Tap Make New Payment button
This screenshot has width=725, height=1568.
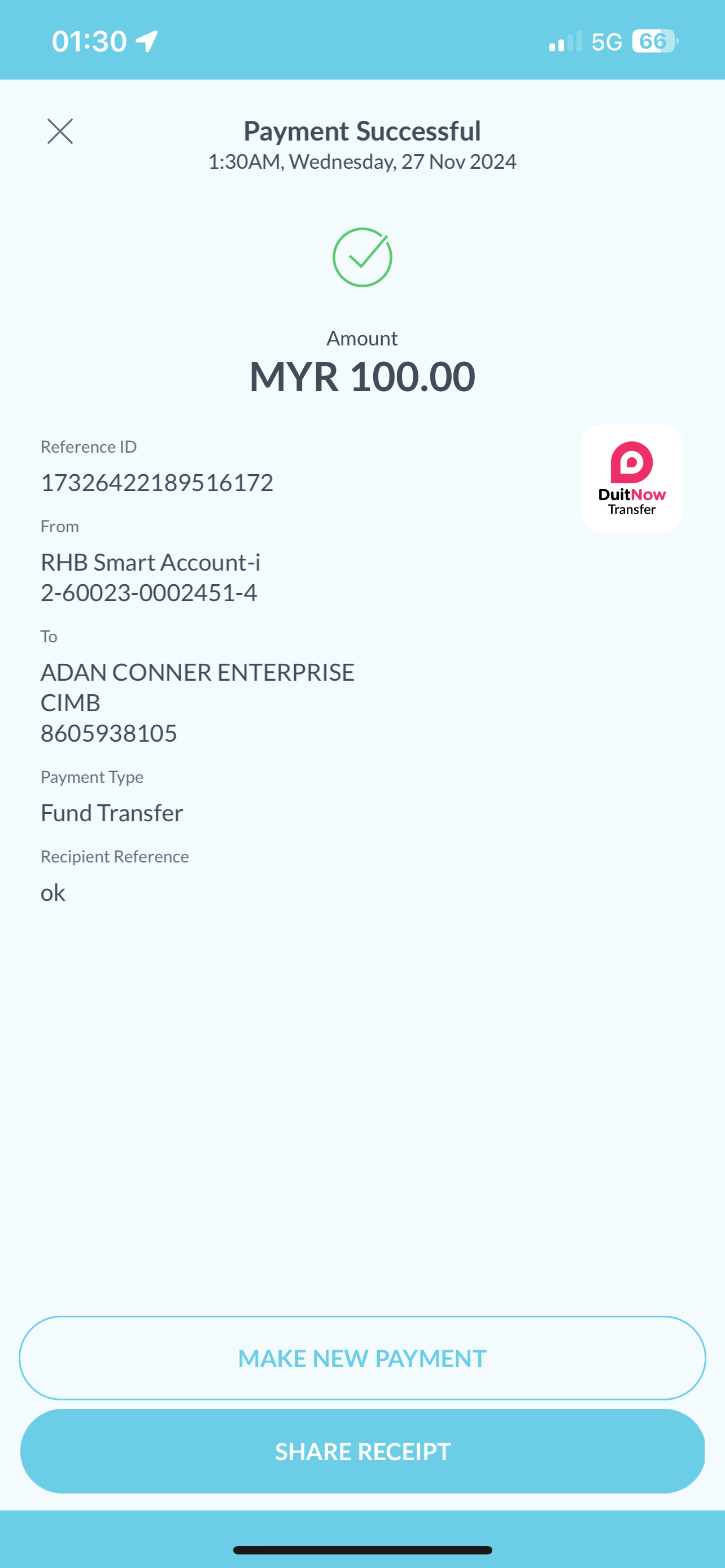362,1358
